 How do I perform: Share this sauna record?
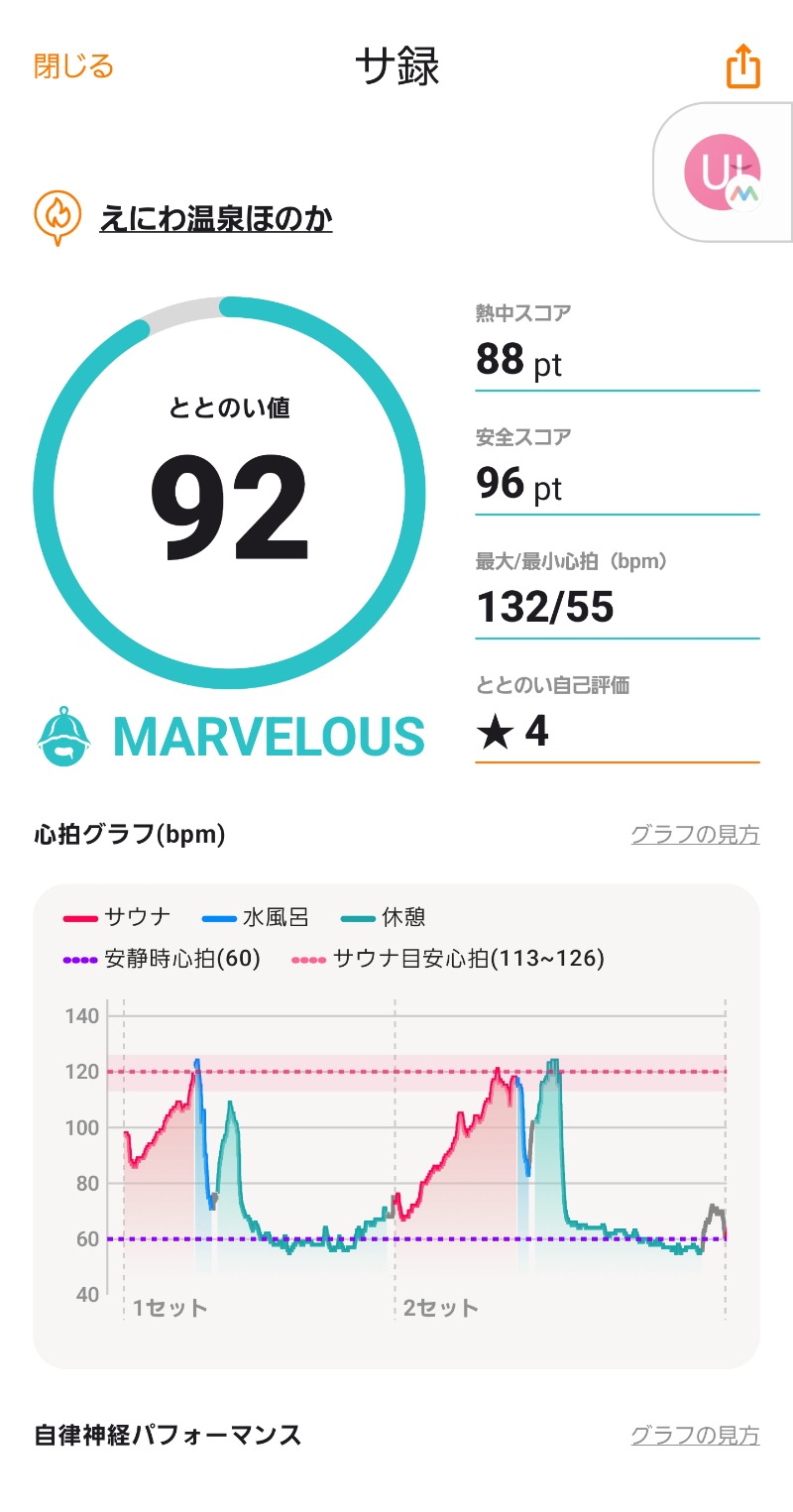(742, 67)
